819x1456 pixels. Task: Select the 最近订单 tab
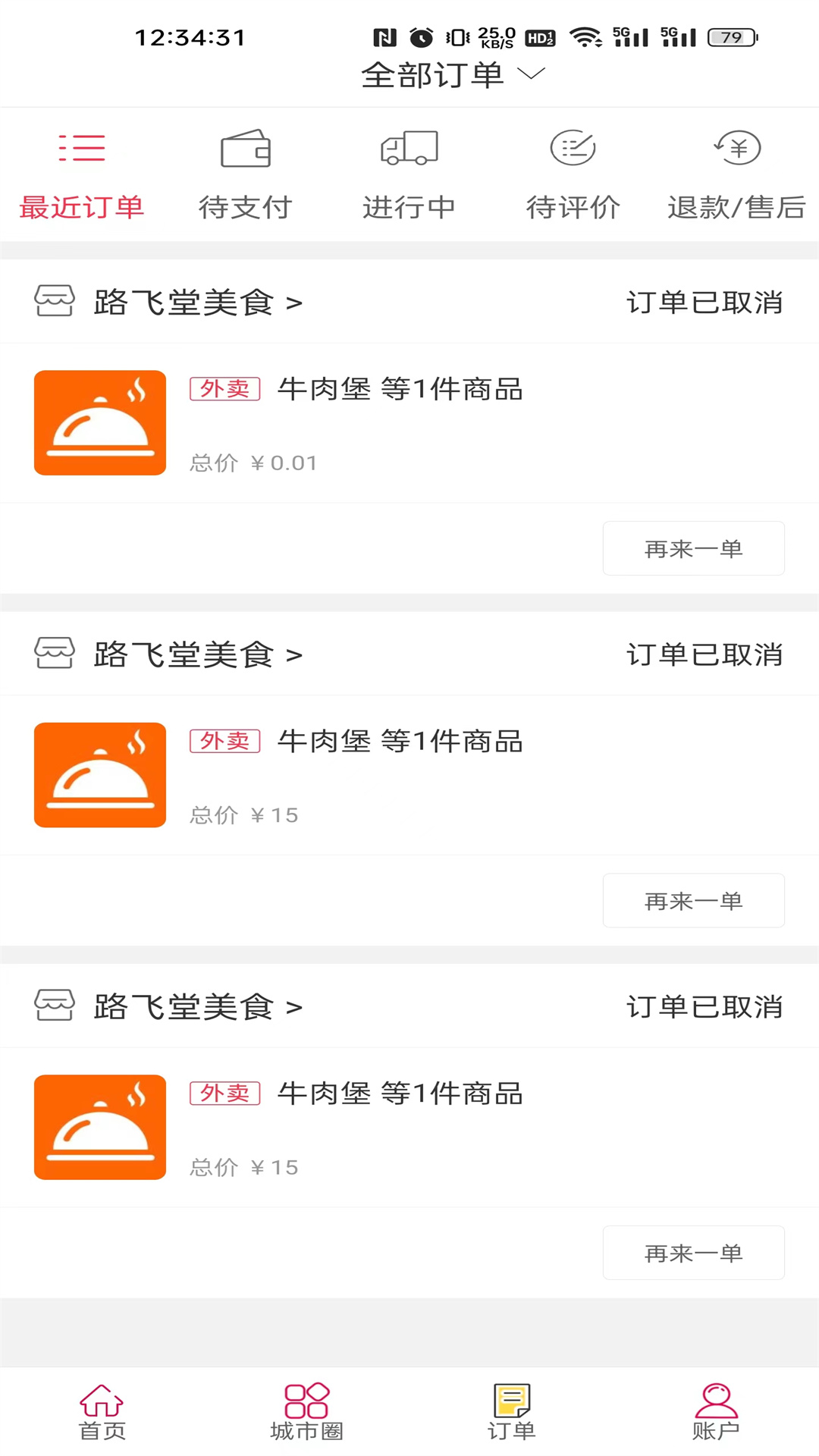pos(82,176)
